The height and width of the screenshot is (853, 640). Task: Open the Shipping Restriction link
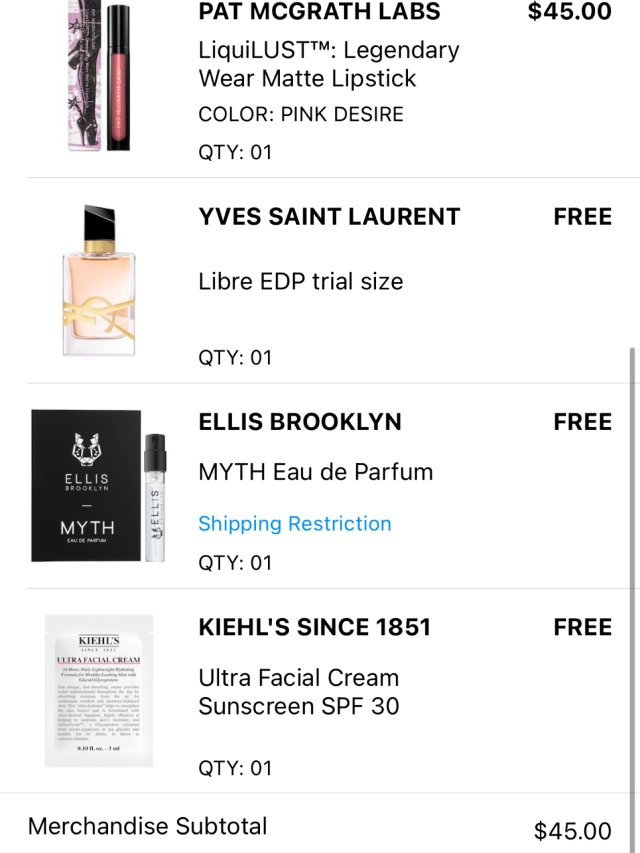point(294,524)
